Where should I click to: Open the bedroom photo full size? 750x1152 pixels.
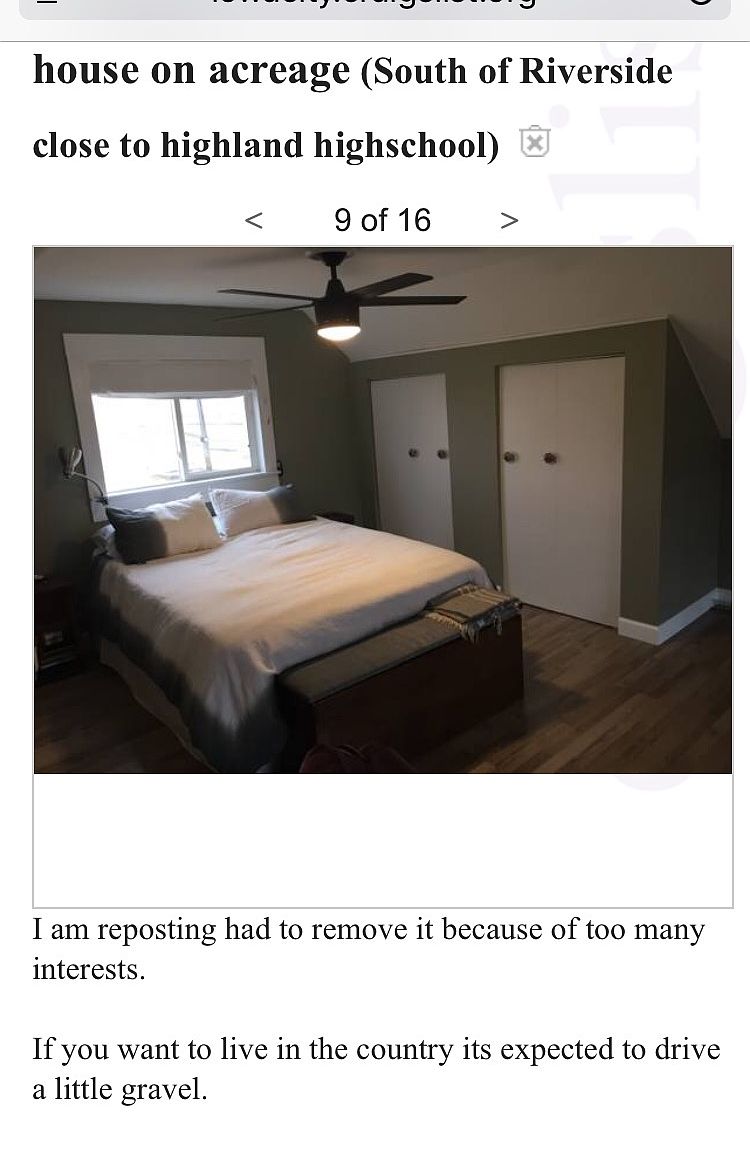(383, 510)
